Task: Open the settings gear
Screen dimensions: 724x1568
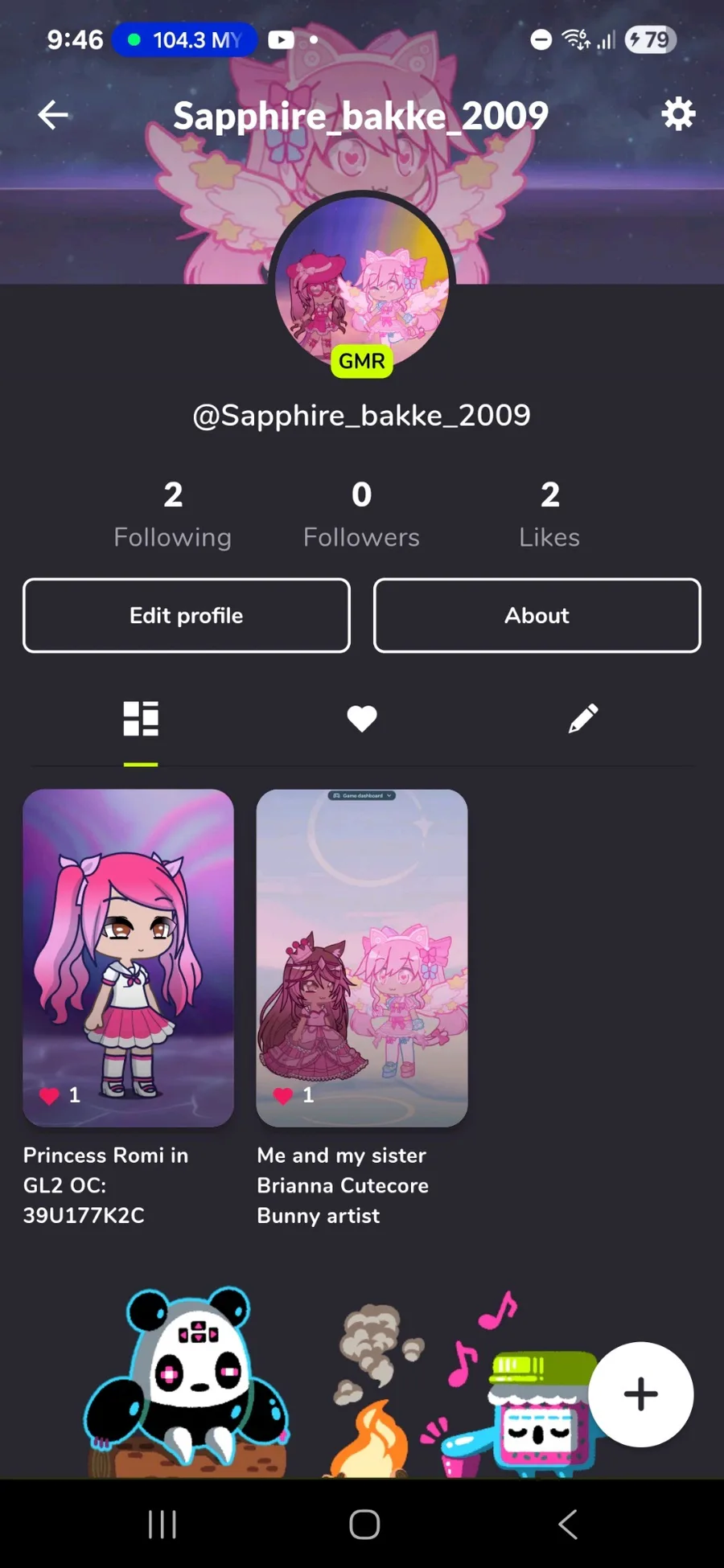Action: (x=678, y=114)
